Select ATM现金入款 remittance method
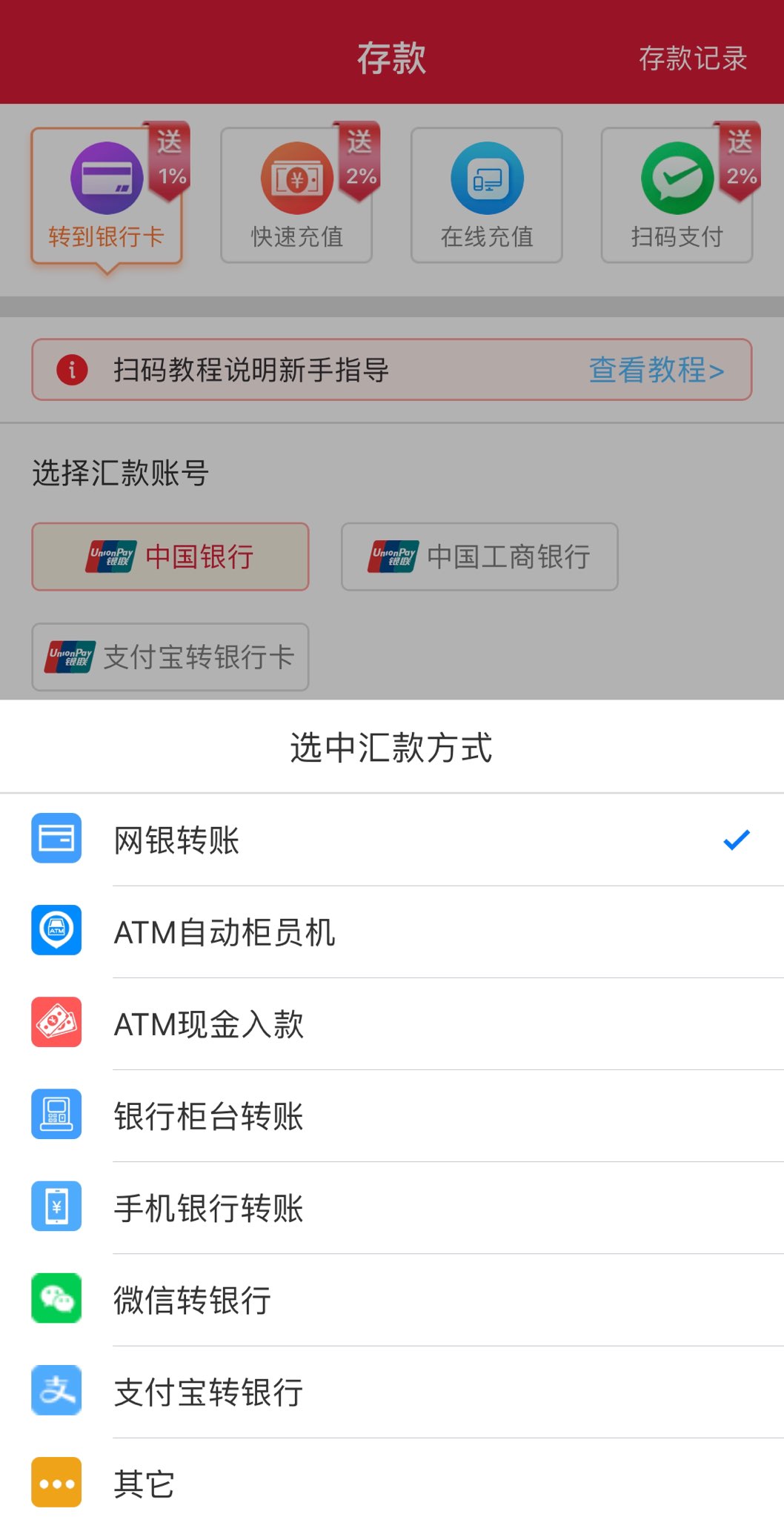Image resolution: width=784 pixels, height=1517 pixels. click(392, 1023)
